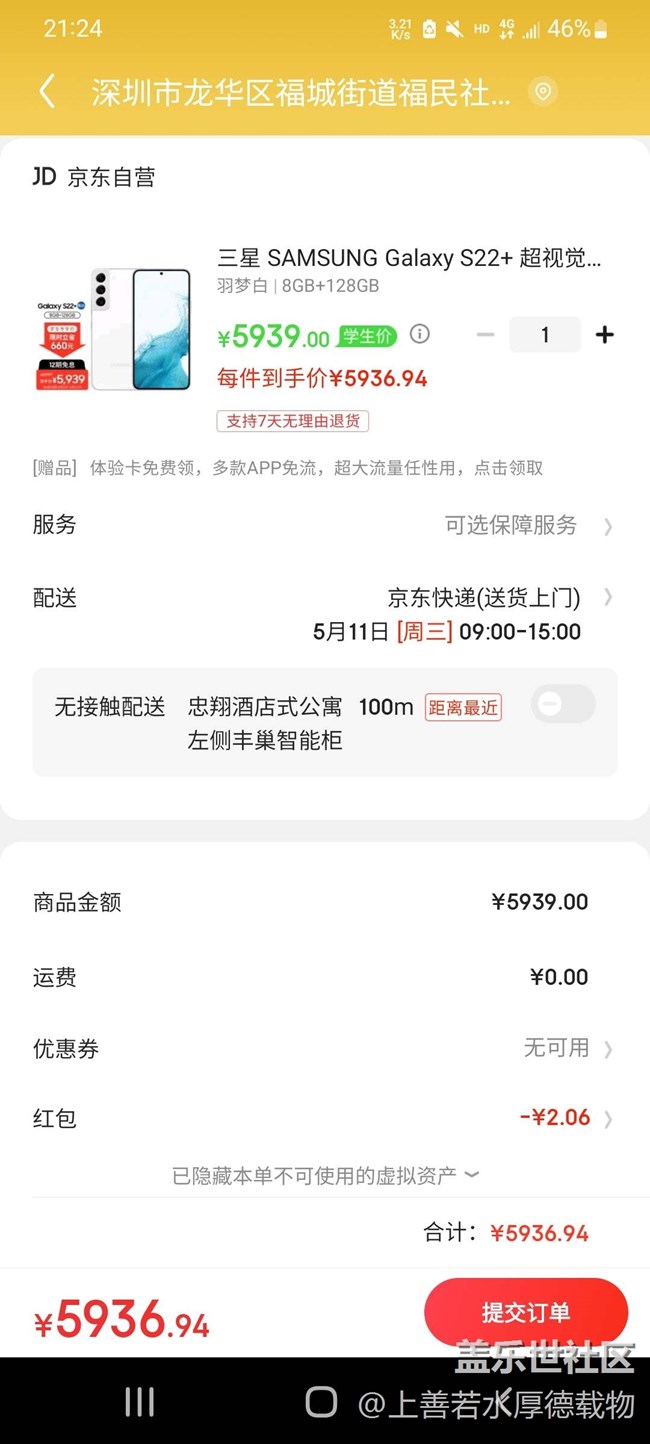Tap the info icon beside 学生价
This screenshot has height=1444, width=650.
(420, 334)
